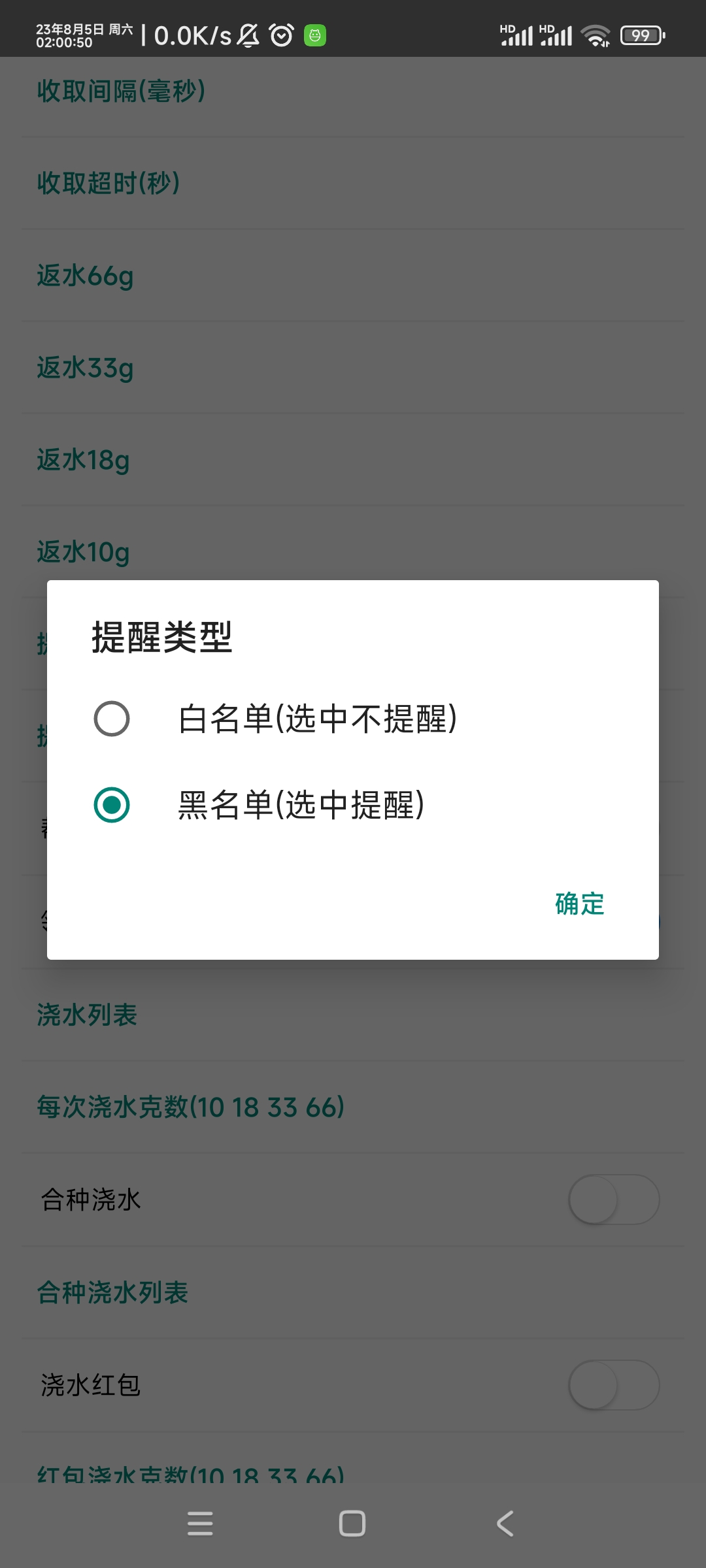Viewport: 706px width, 1568px height.
Task: Tap the Wi-Fi icon in status bar
Action: 596,36
